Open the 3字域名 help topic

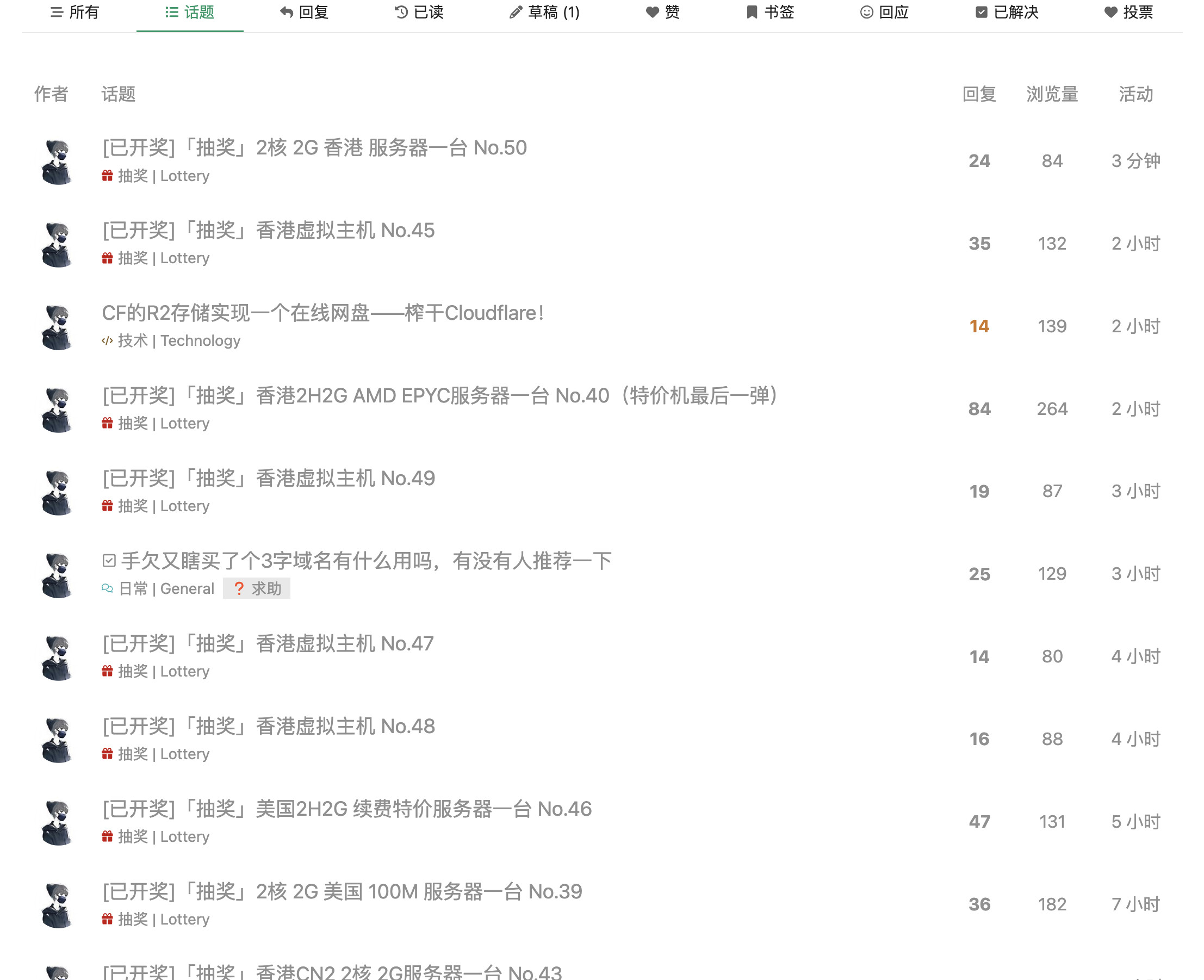tap(366, 561)
